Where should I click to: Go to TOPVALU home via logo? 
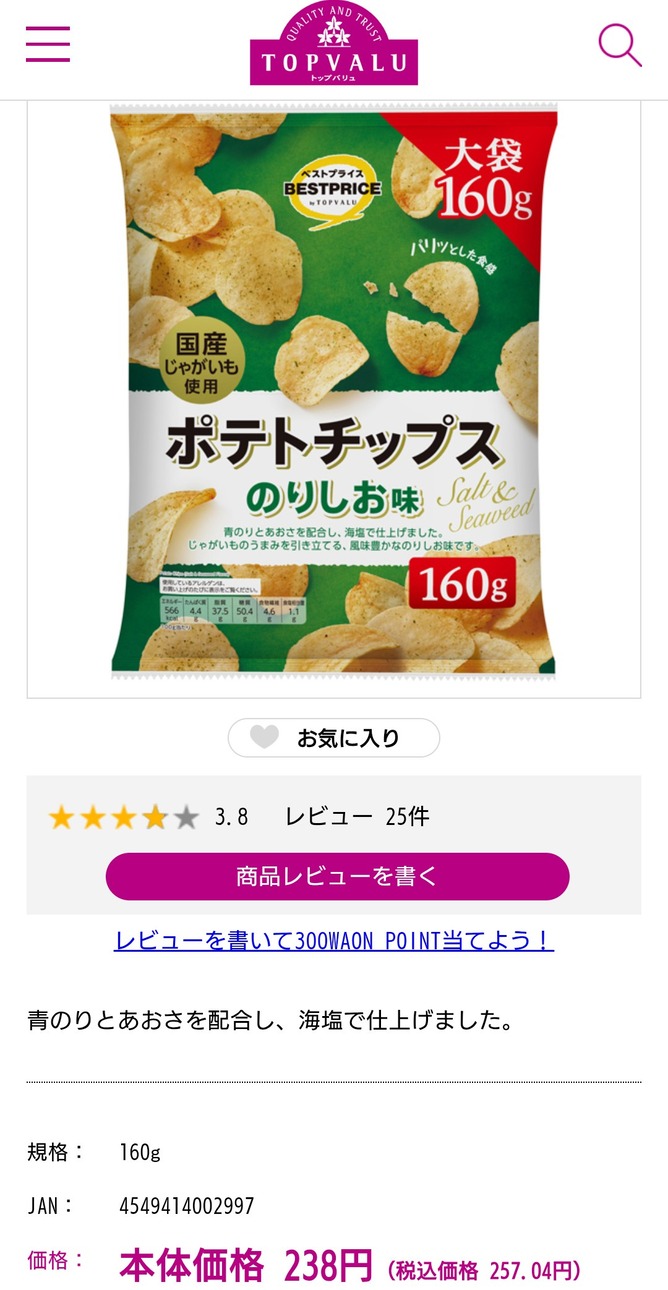click(x=334, y=45)
